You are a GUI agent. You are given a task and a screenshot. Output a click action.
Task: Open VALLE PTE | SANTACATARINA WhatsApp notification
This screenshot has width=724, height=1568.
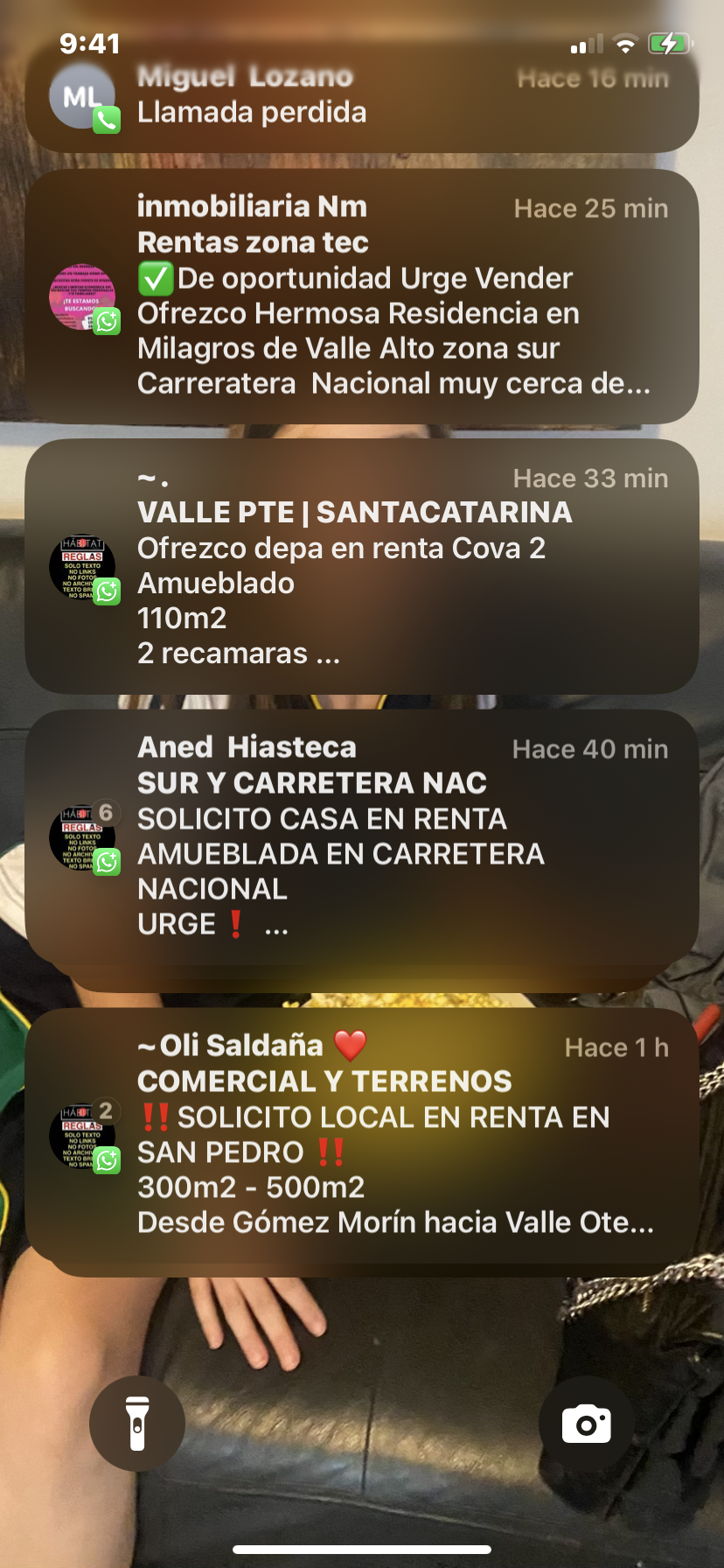(362, 566)
